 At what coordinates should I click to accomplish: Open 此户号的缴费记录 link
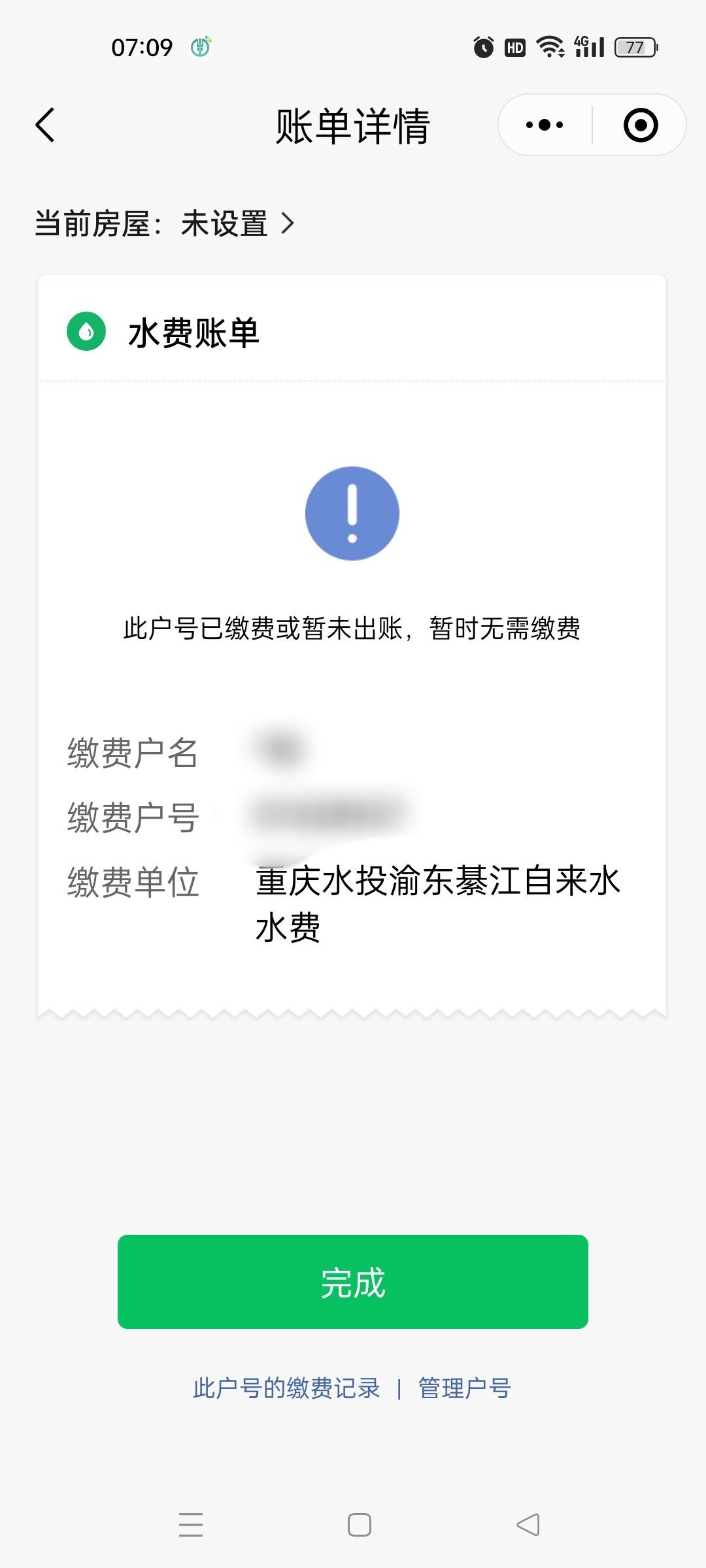pyautogui.click(x=286, y=1388)
